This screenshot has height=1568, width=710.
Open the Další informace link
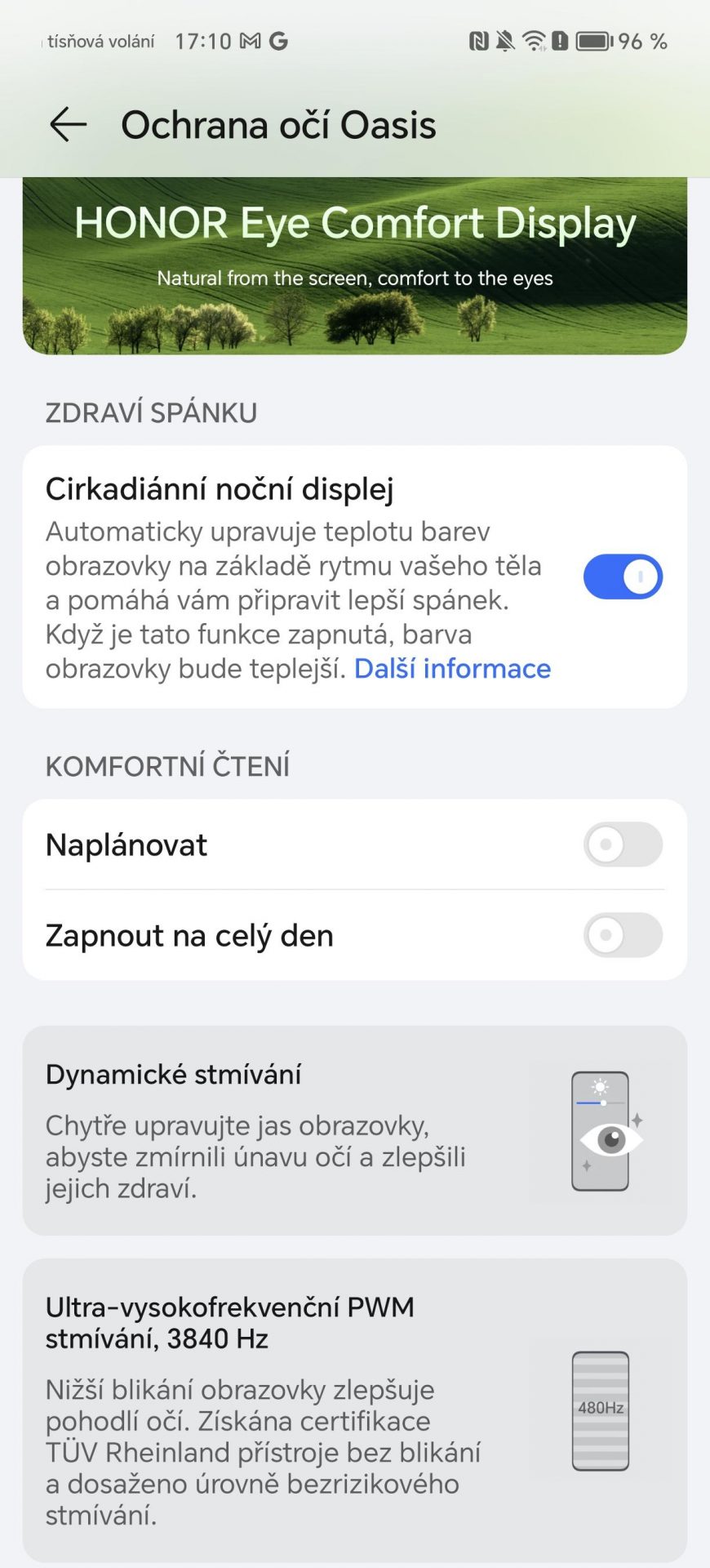coord(452,669)
